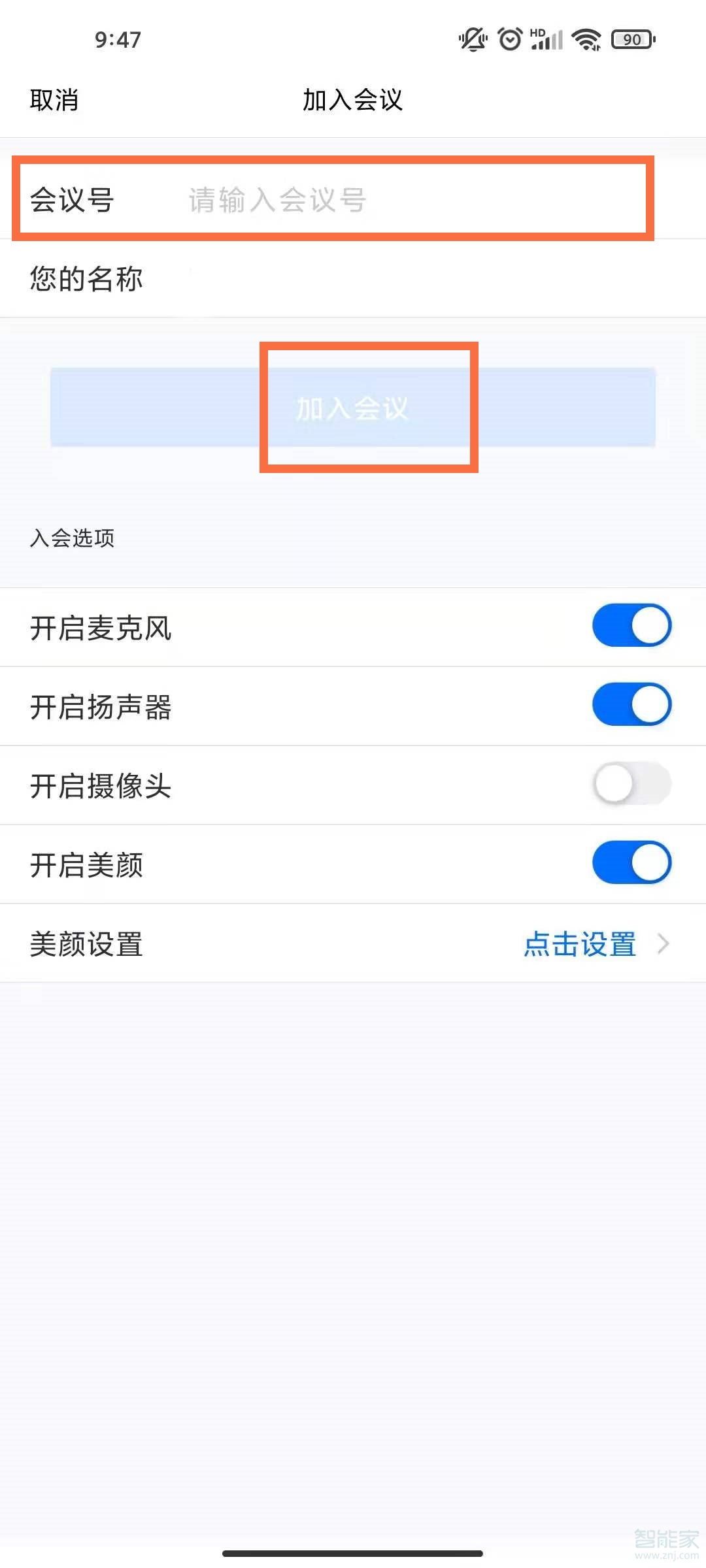
Task: Tap the arrow icon beside 美颜设置
Action: pyautogui.click(x=664, y=944)
